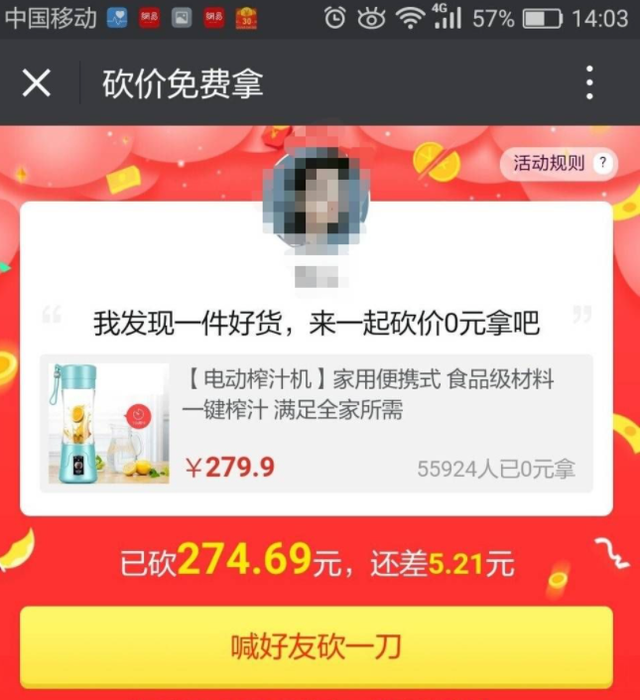Viewport: 640px width, 700px height.
Task: Tap 喊好友砍一刀 to invite friends
Action: click(x=316, y=646)
